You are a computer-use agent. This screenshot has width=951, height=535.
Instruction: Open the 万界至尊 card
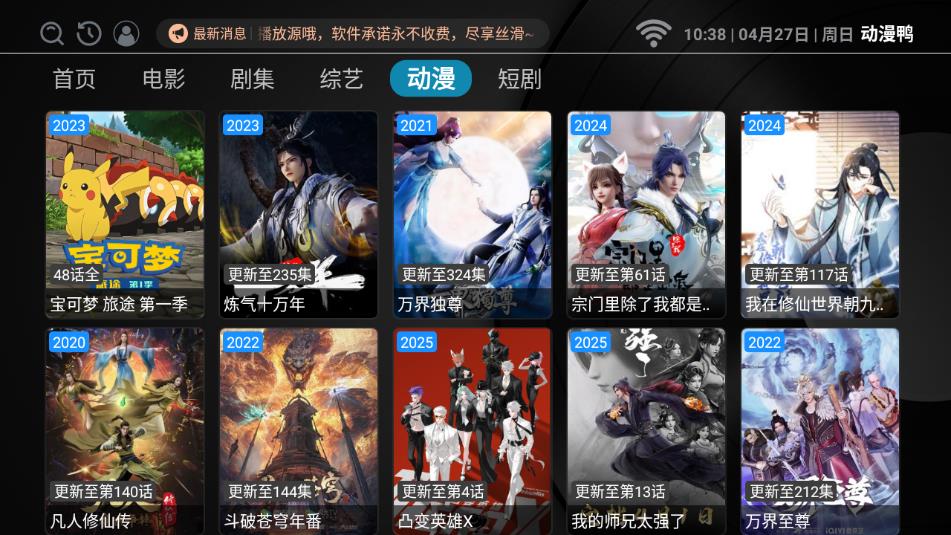820,430
